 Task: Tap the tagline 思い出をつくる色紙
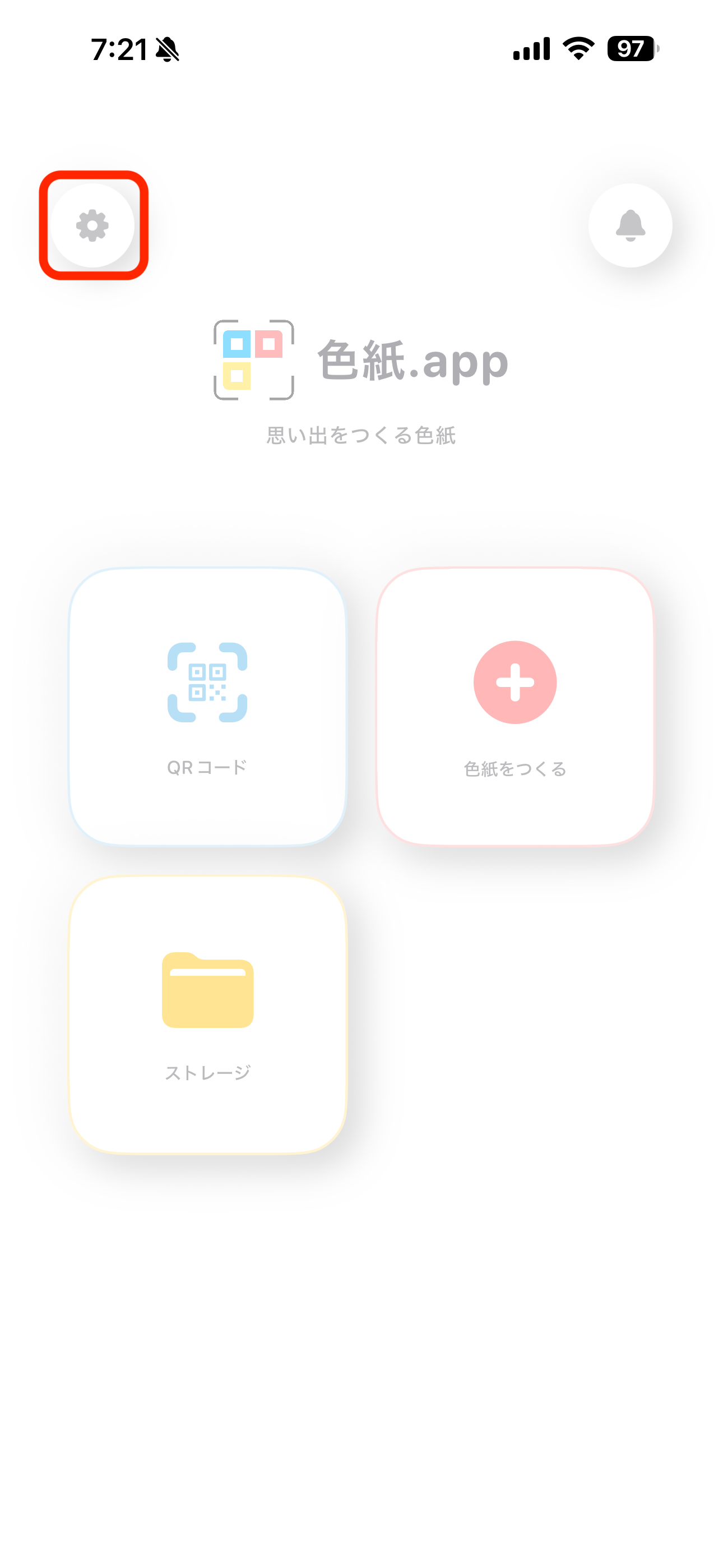pyautogui.click(x=361, y=433)
